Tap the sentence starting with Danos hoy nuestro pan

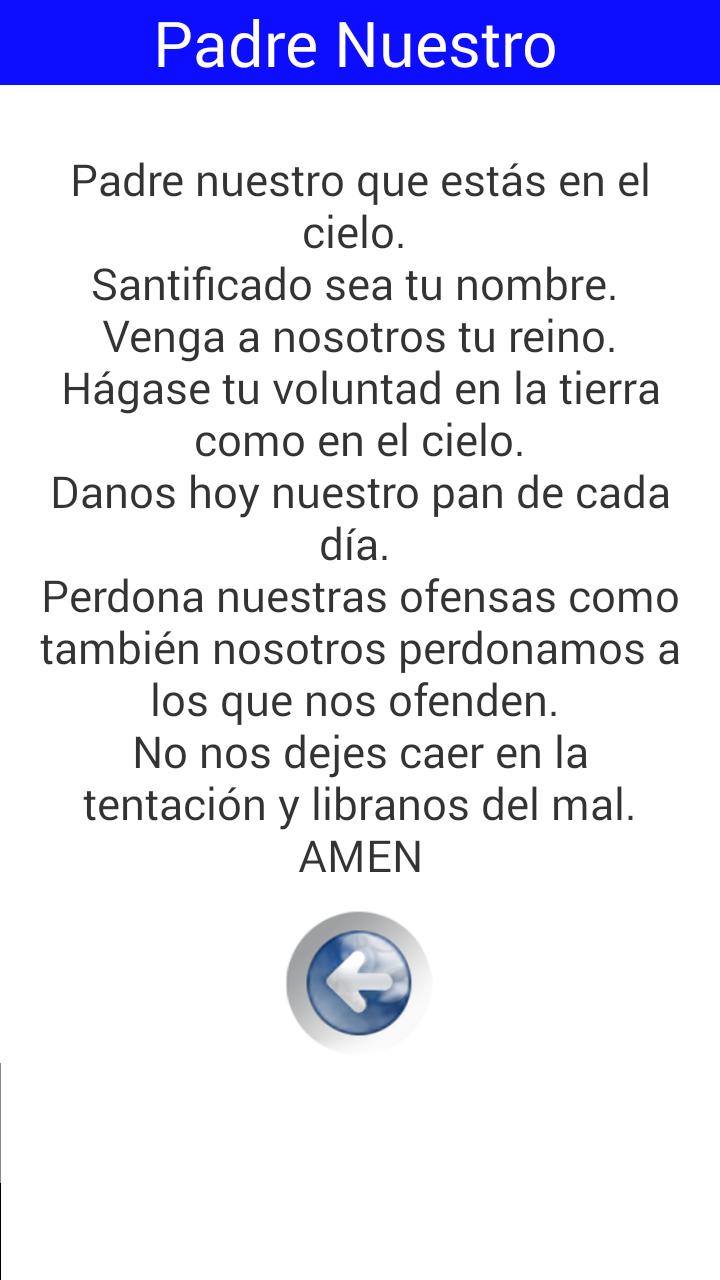[360, 493]
